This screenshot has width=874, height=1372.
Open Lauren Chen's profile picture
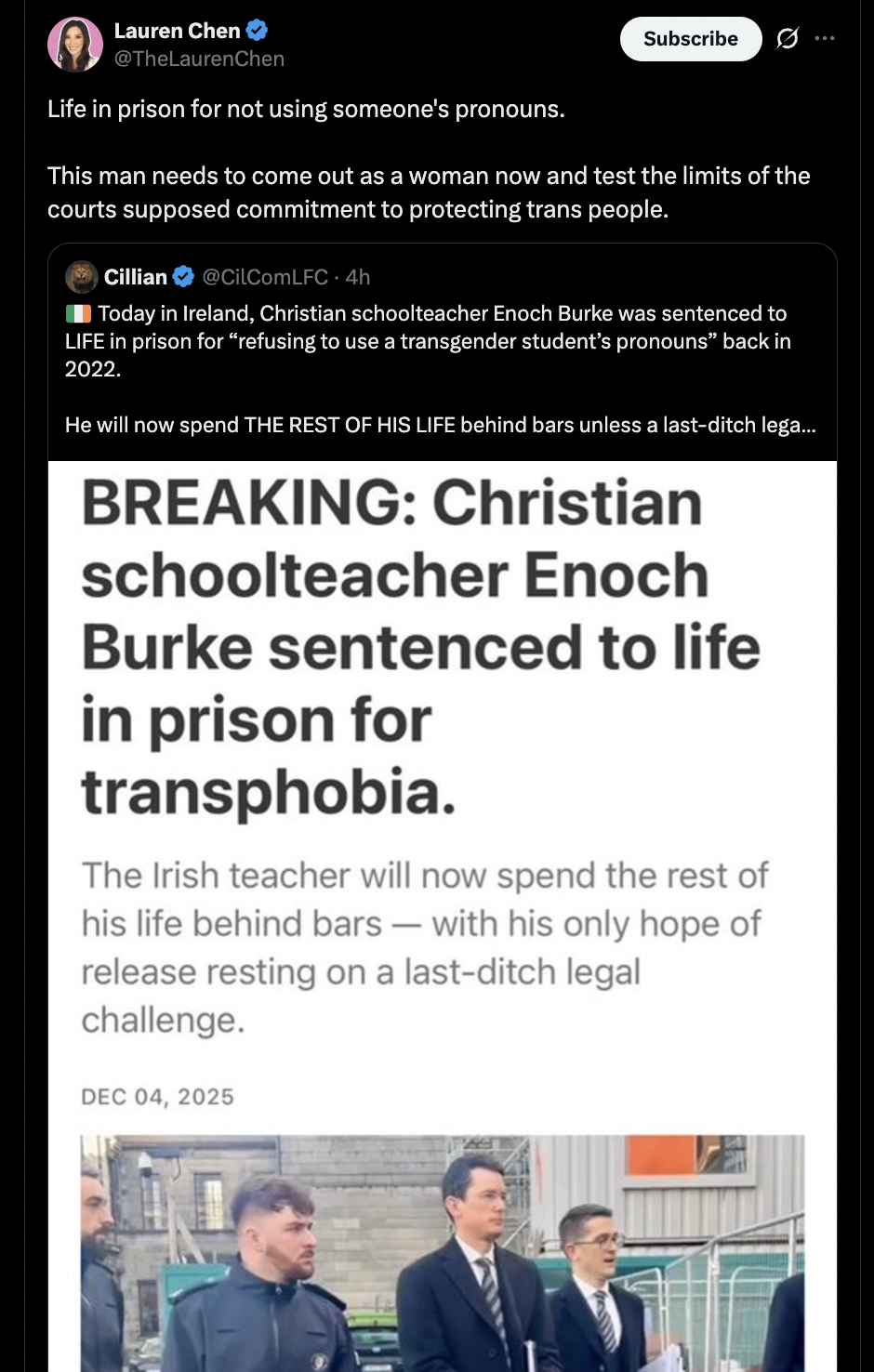tap(74, 44)
